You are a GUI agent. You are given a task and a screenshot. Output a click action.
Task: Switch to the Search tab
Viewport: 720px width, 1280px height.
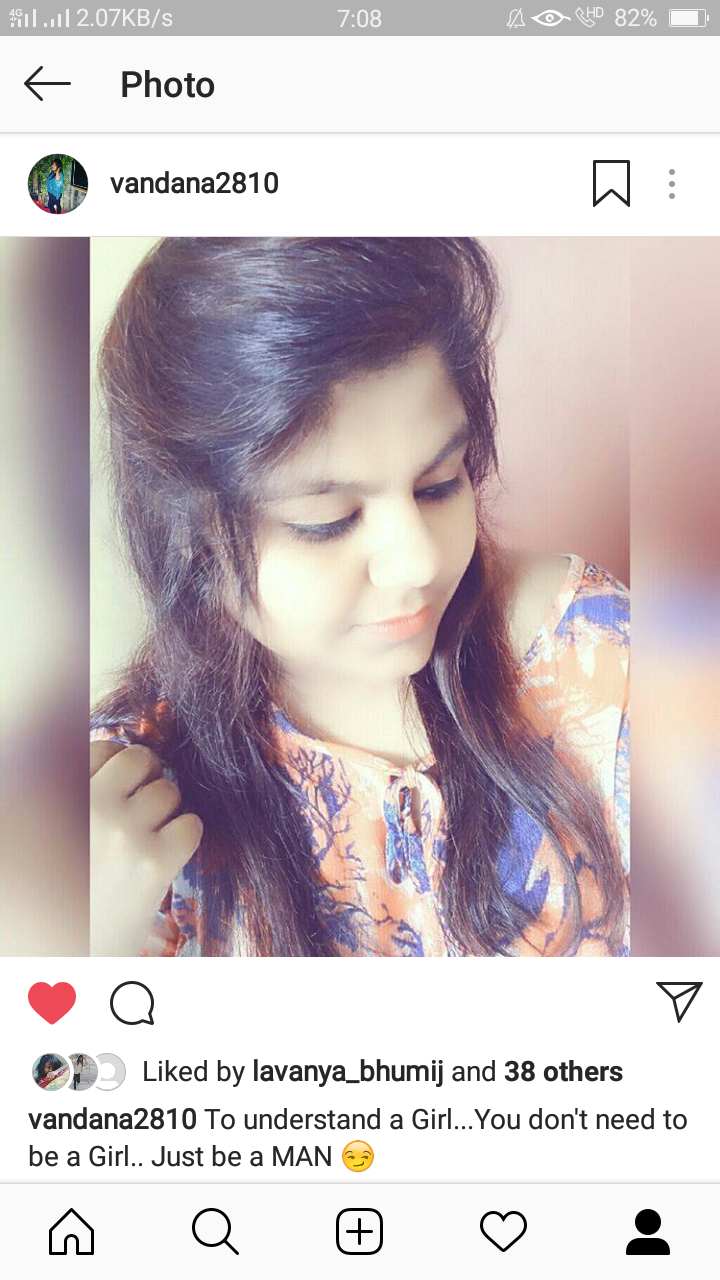tap(215, 1232)
